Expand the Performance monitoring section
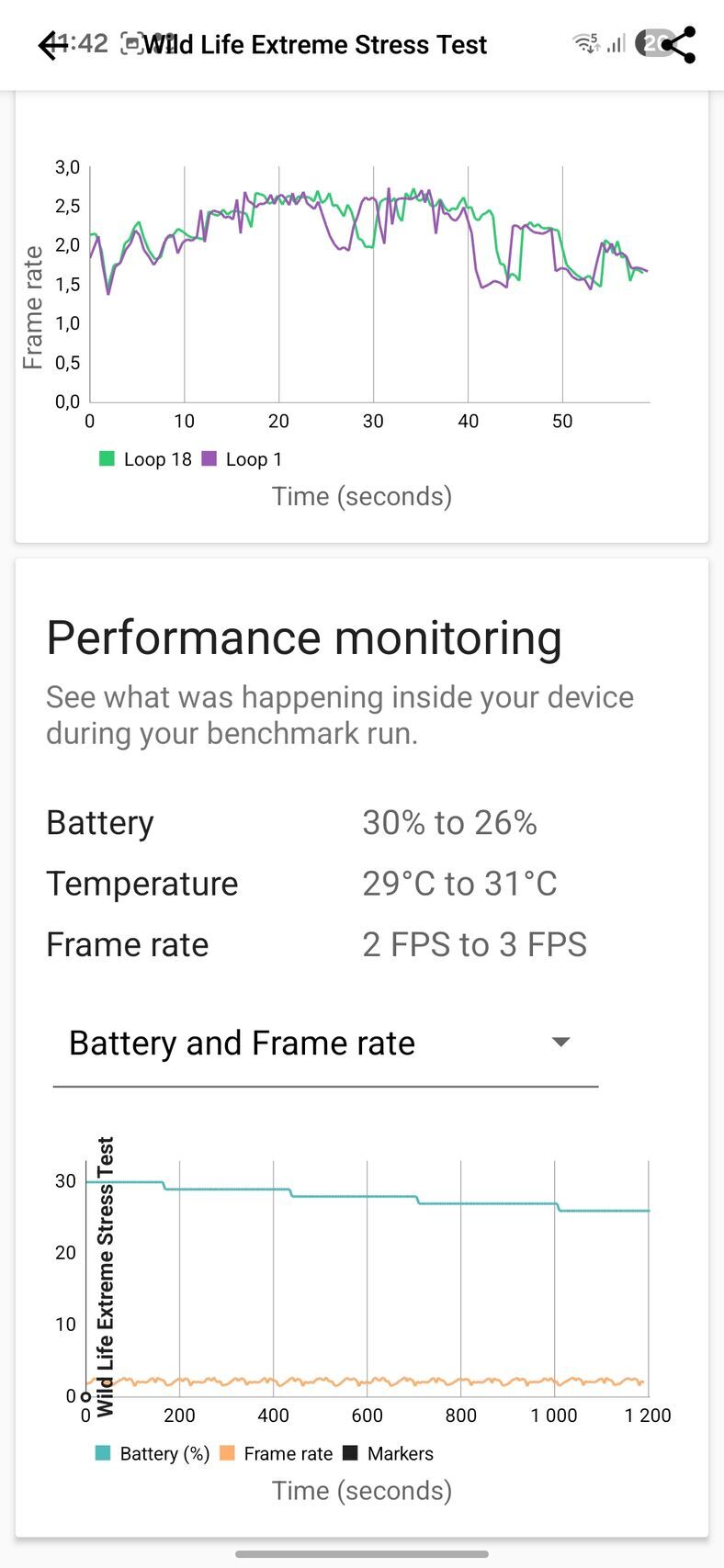724x1568 pixels. click(x=305, y=637)
